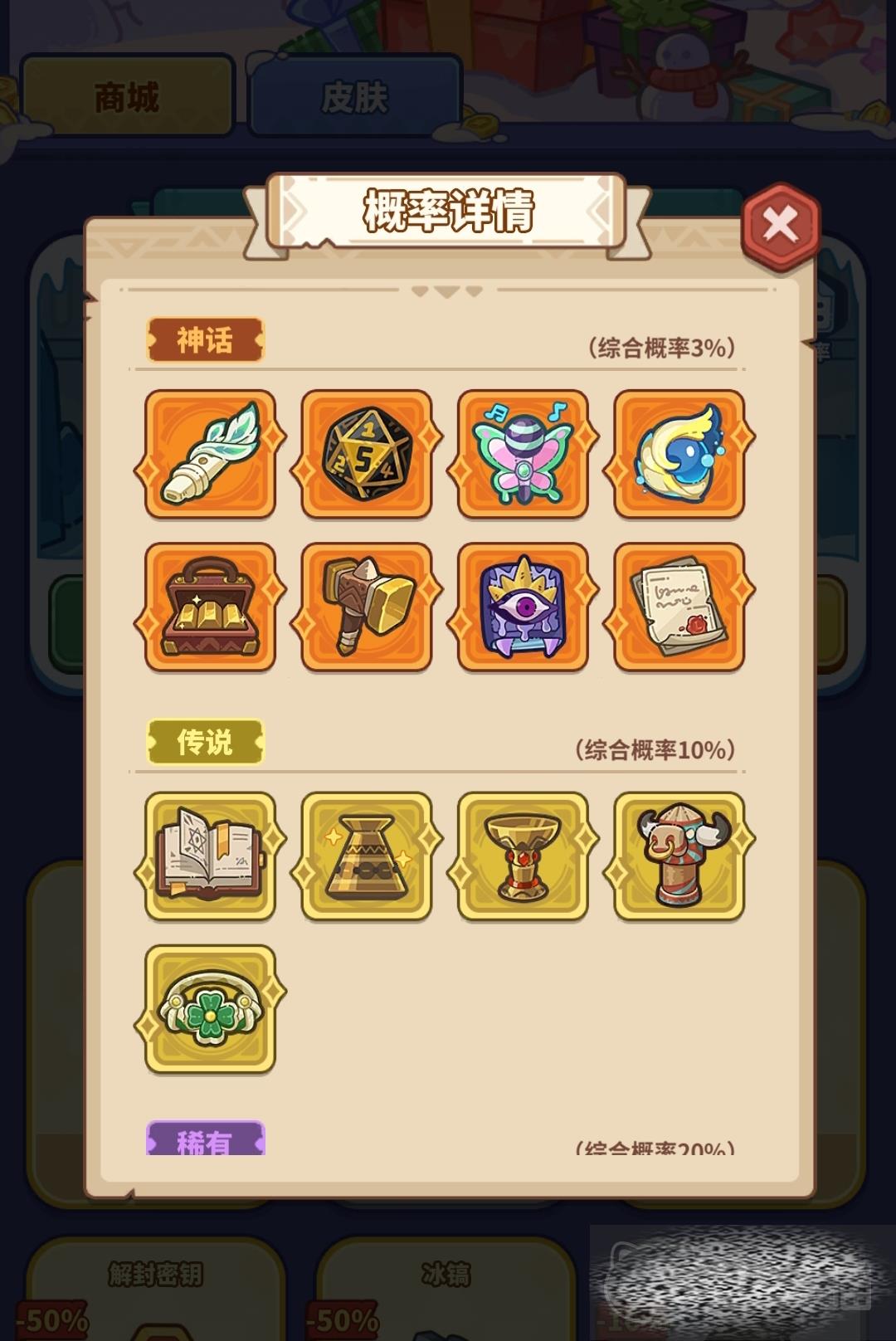Open the bull totem legendary item

tap(679, 856)
